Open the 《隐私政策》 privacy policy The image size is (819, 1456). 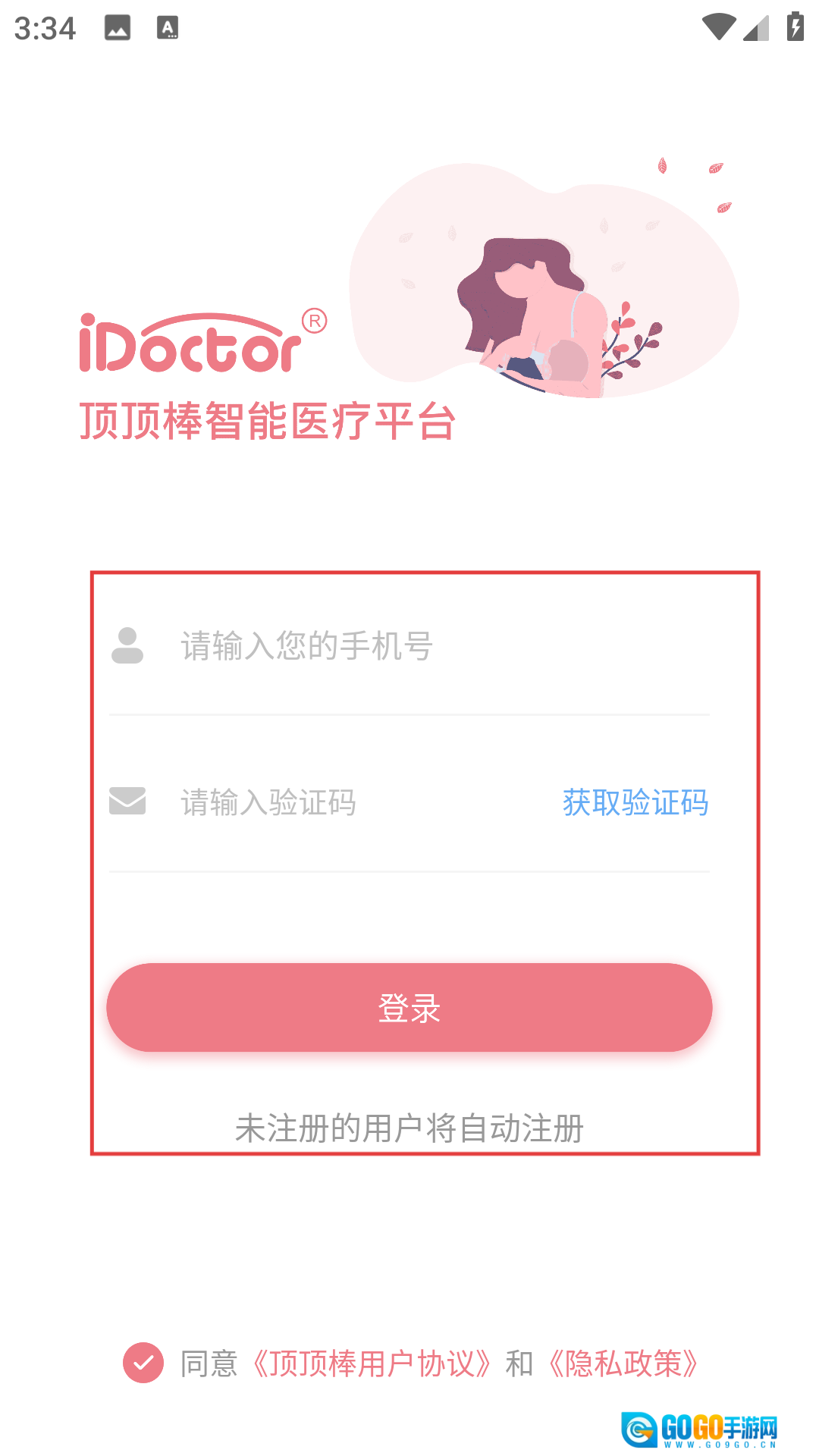pos(623,1363)
